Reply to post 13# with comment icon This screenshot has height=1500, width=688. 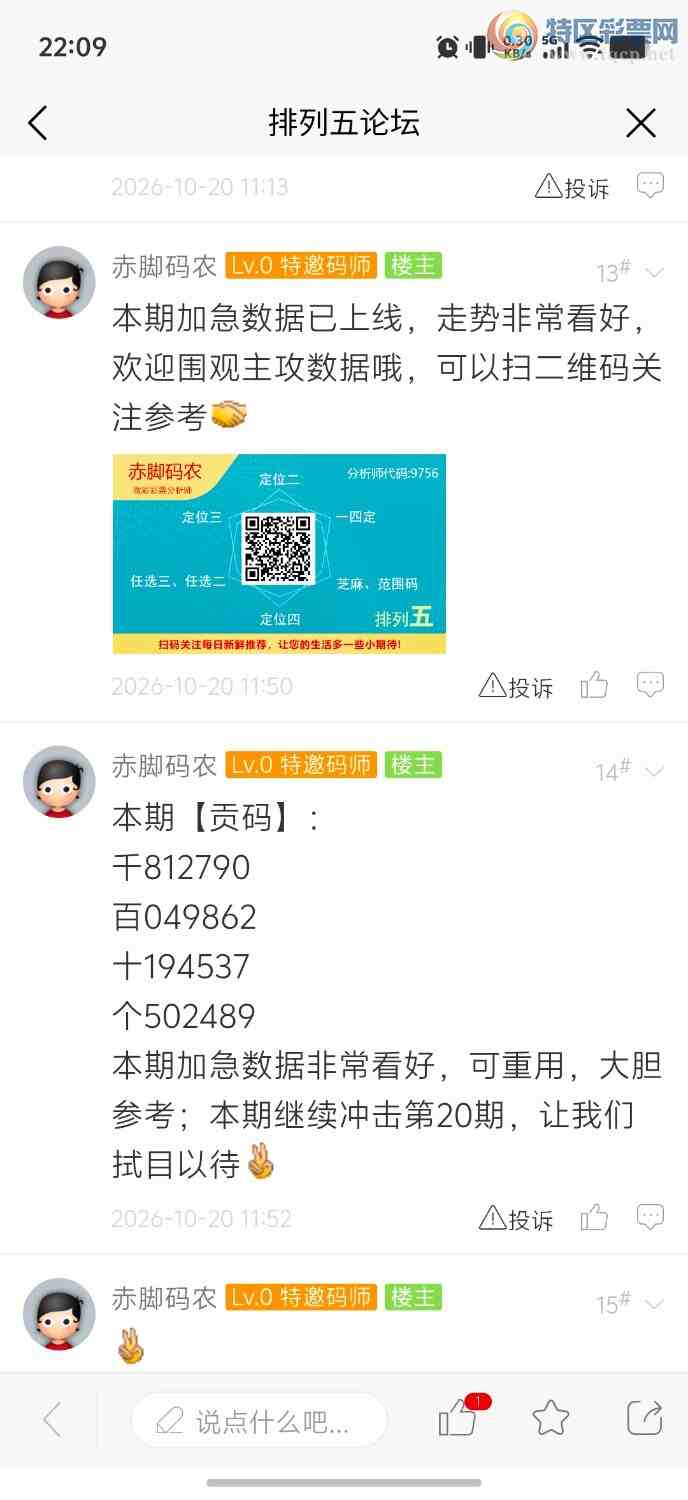point(650,685)
